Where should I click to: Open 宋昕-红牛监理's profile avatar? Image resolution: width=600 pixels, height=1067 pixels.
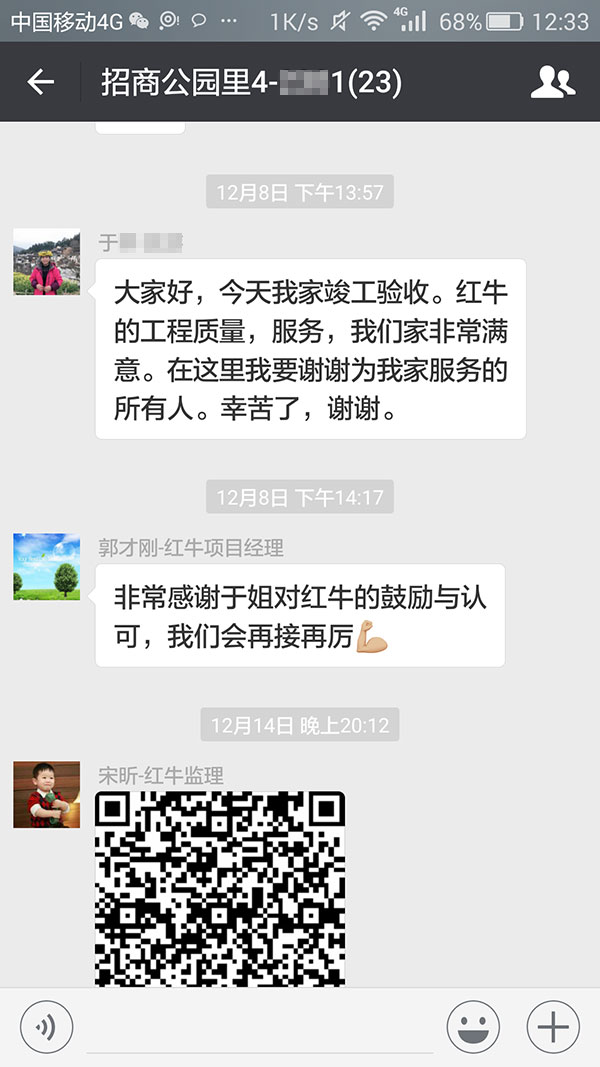(x=46, y=794)
